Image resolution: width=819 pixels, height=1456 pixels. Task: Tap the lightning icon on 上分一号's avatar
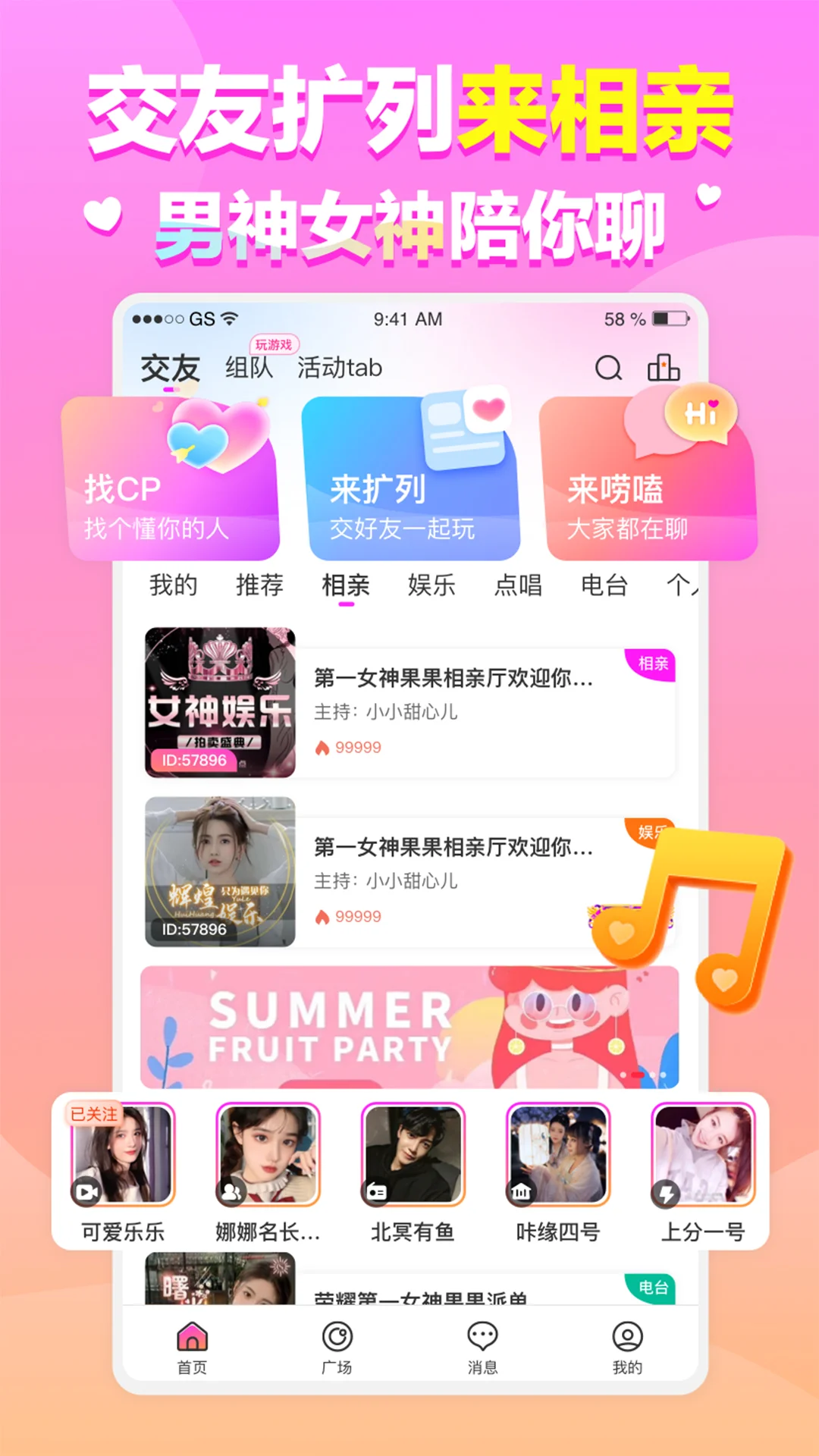point(666,1191)
